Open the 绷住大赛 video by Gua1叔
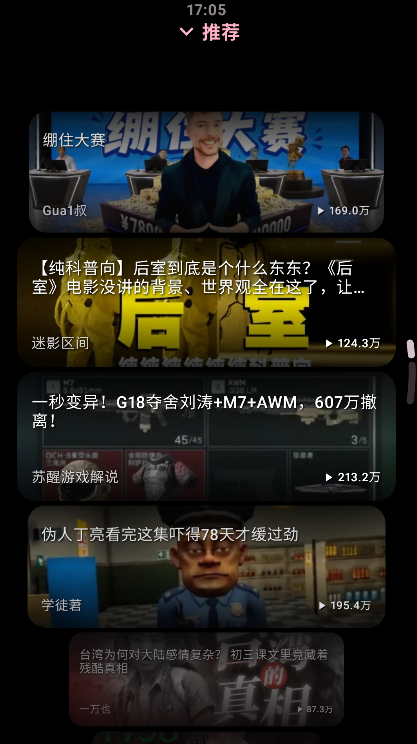This screenshot has height=744, width=417. [x=206, y=172]
